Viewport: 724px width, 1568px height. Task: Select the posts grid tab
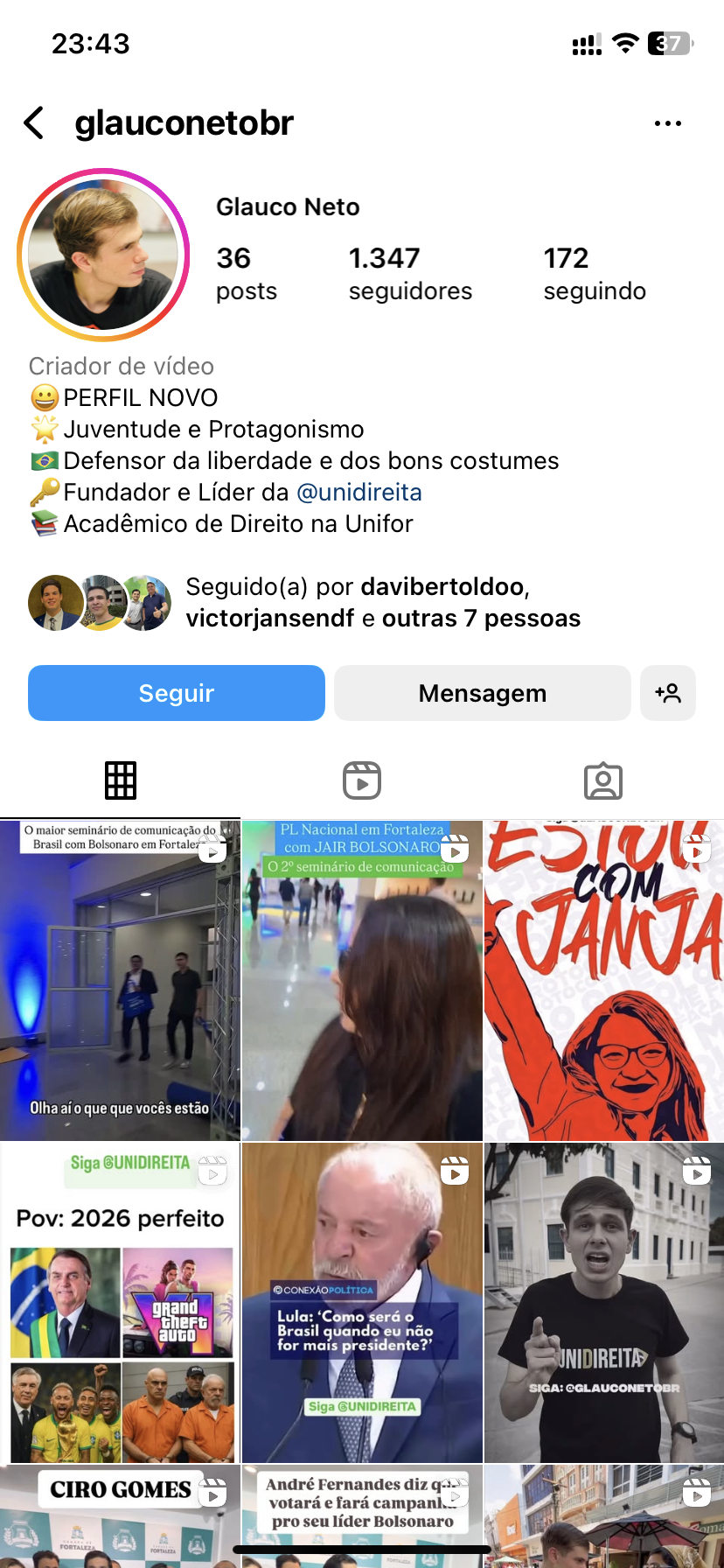(x=121, y=780)
